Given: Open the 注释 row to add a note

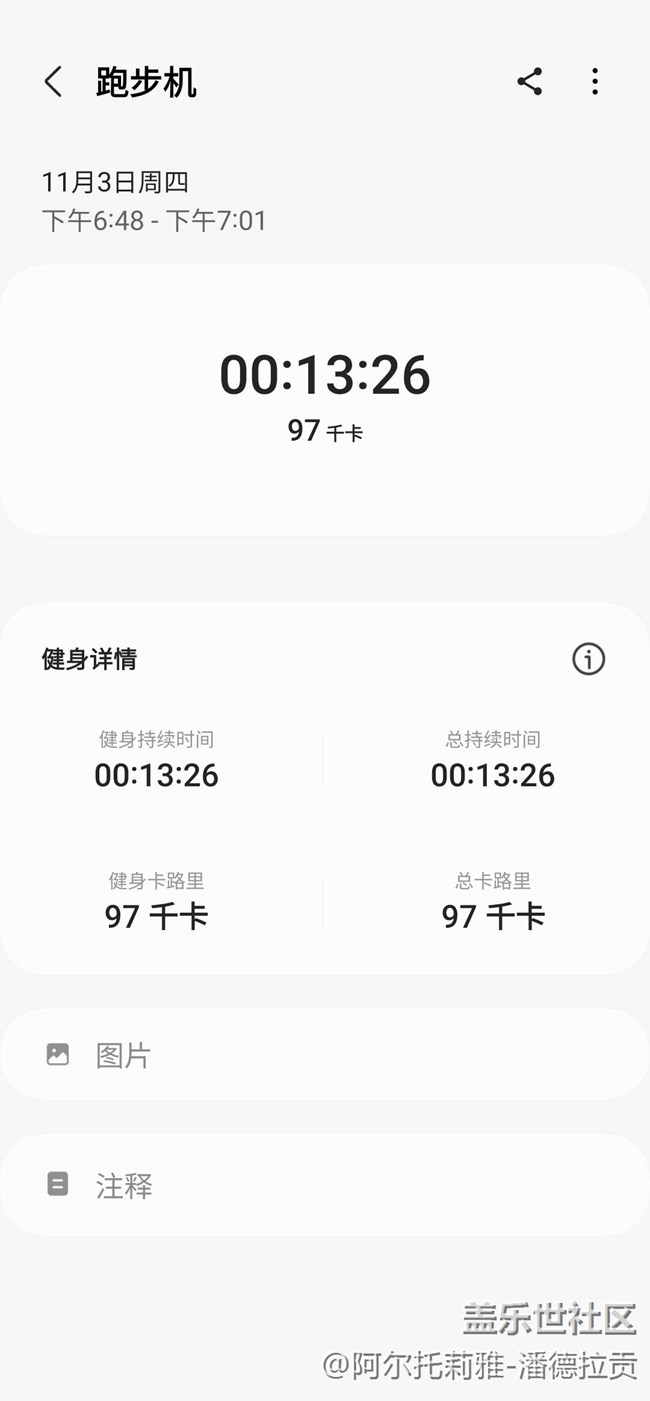Looking at the screenshot, I should coord(324,1186).
